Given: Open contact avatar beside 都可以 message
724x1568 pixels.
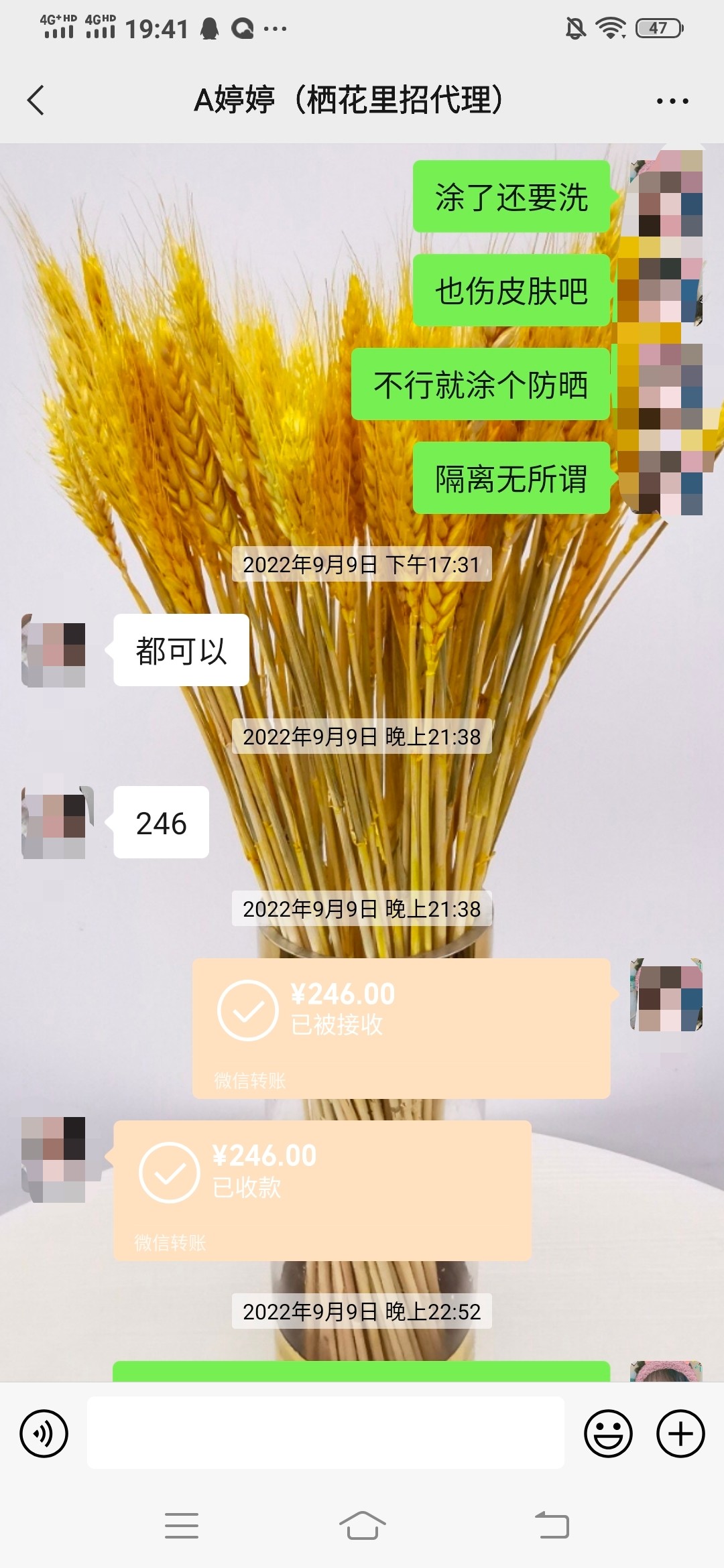Looking at the screenshot, I should 54,651.
